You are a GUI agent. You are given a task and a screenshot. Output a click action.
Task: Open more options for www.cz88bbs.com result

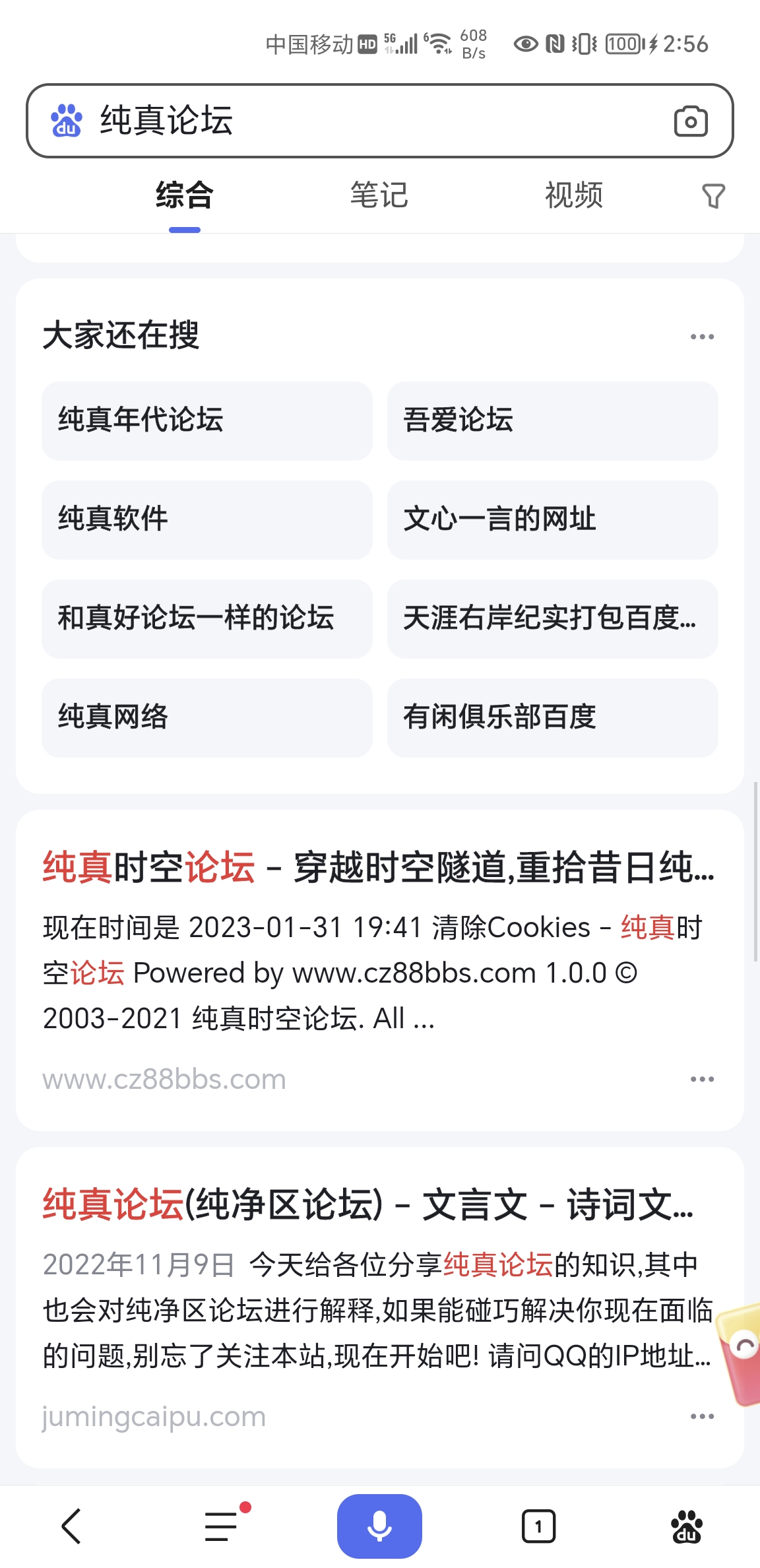pyautogui.click(x=702, y=1079)
